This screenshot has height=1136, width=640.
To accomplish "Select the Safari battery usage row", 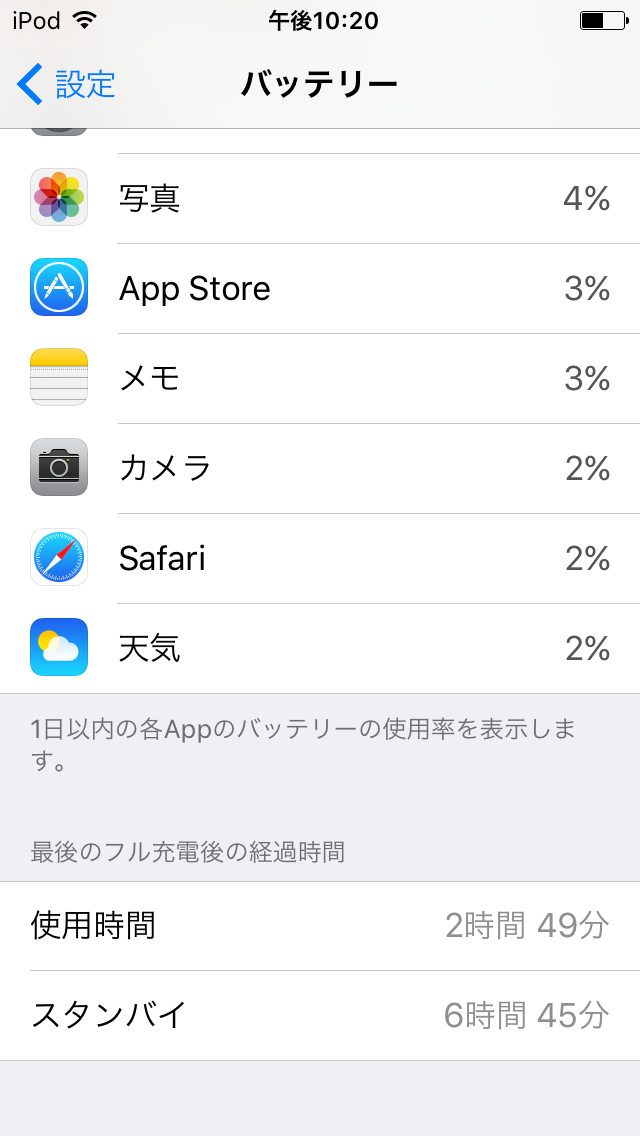I will pos(320,558).
